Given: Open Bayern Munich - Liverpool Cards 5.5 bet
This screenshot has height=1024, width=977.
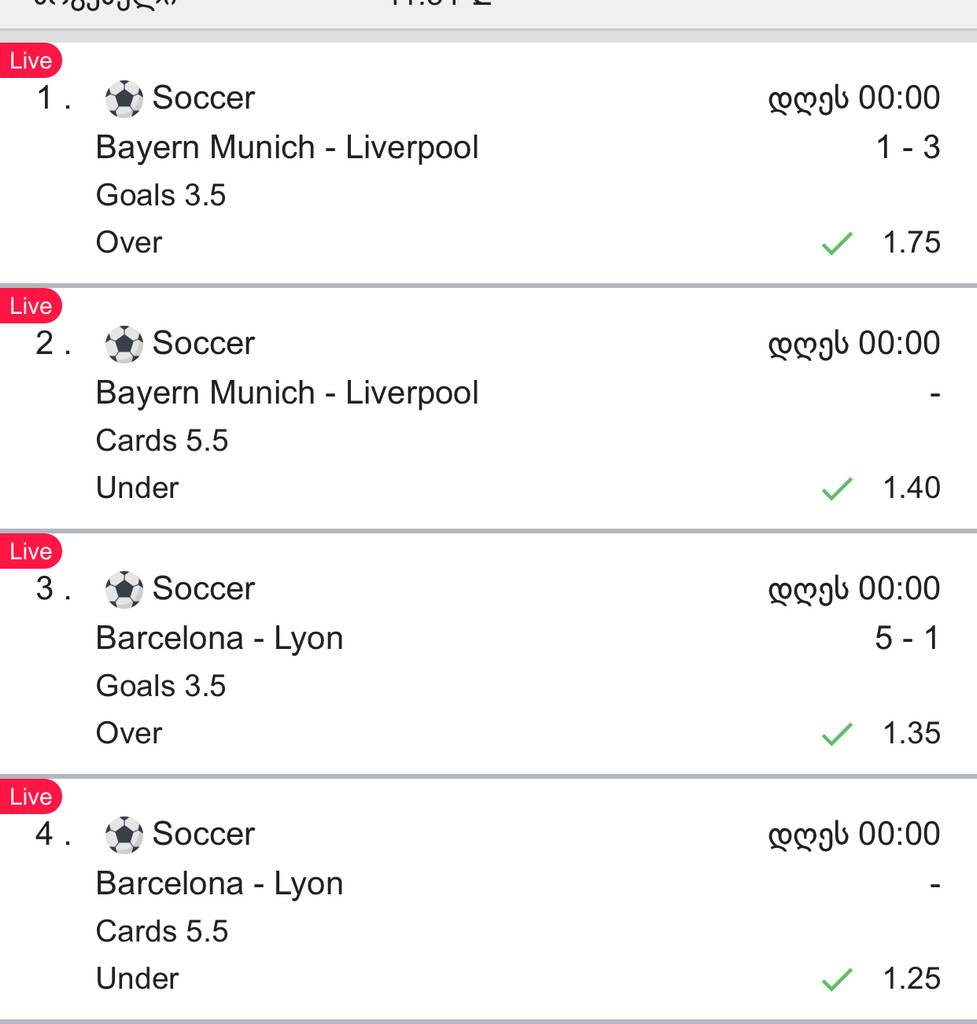Looking at the screenshot, I should coord(287,393).
